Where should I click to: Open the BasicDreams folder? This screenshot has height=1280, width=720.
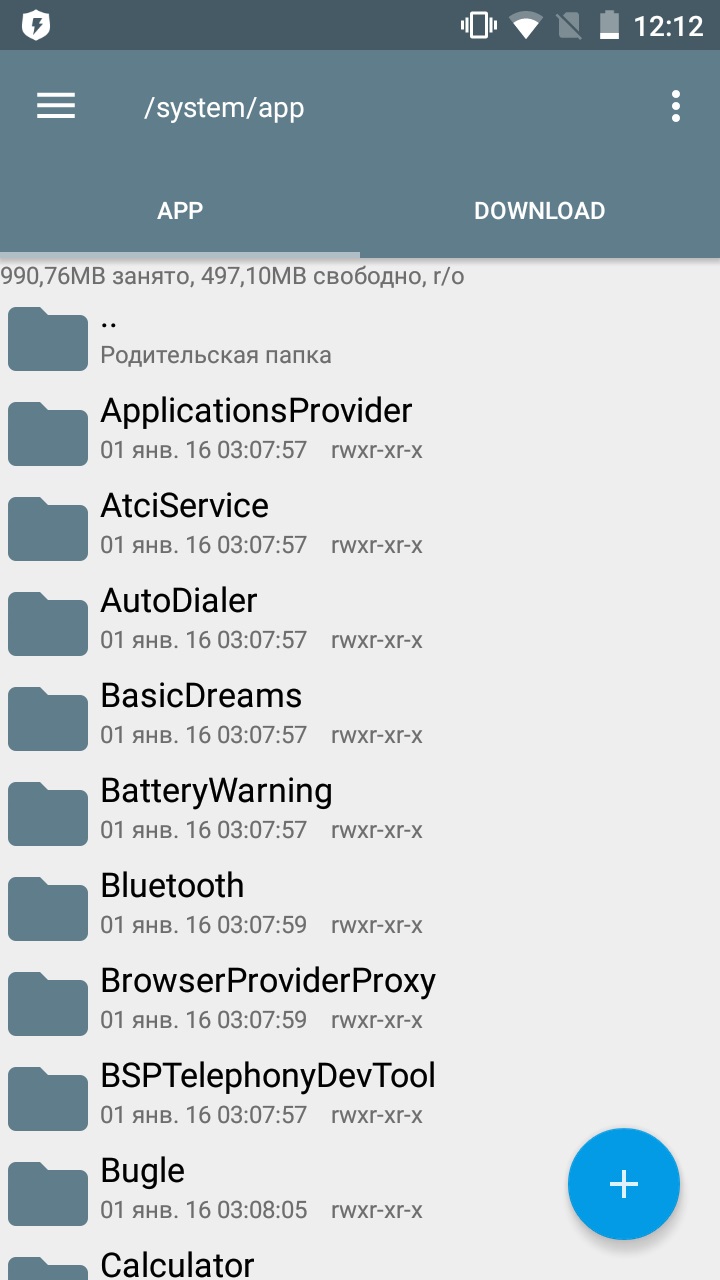pos(360,718)
